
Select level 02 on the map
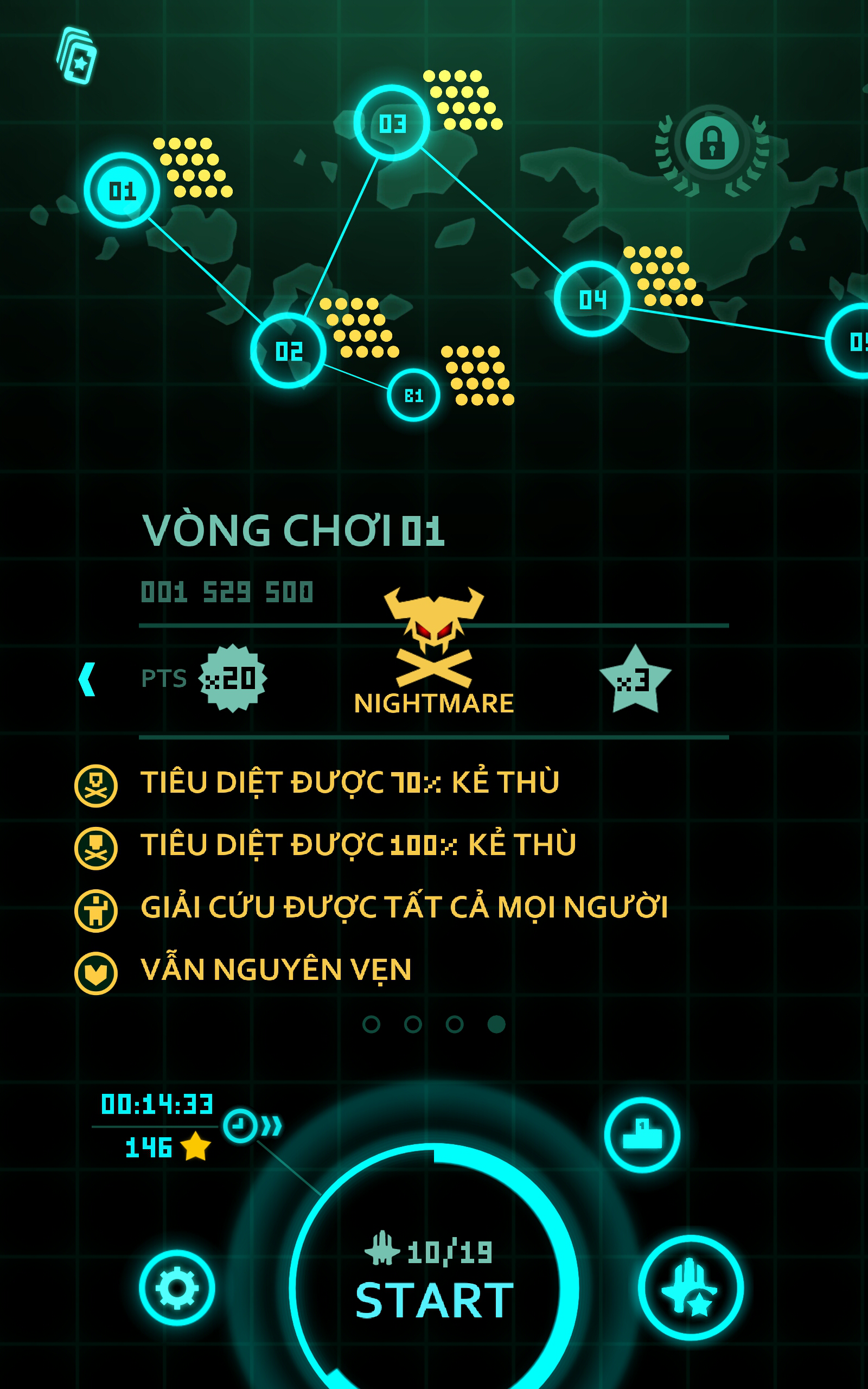coord(288,350)
